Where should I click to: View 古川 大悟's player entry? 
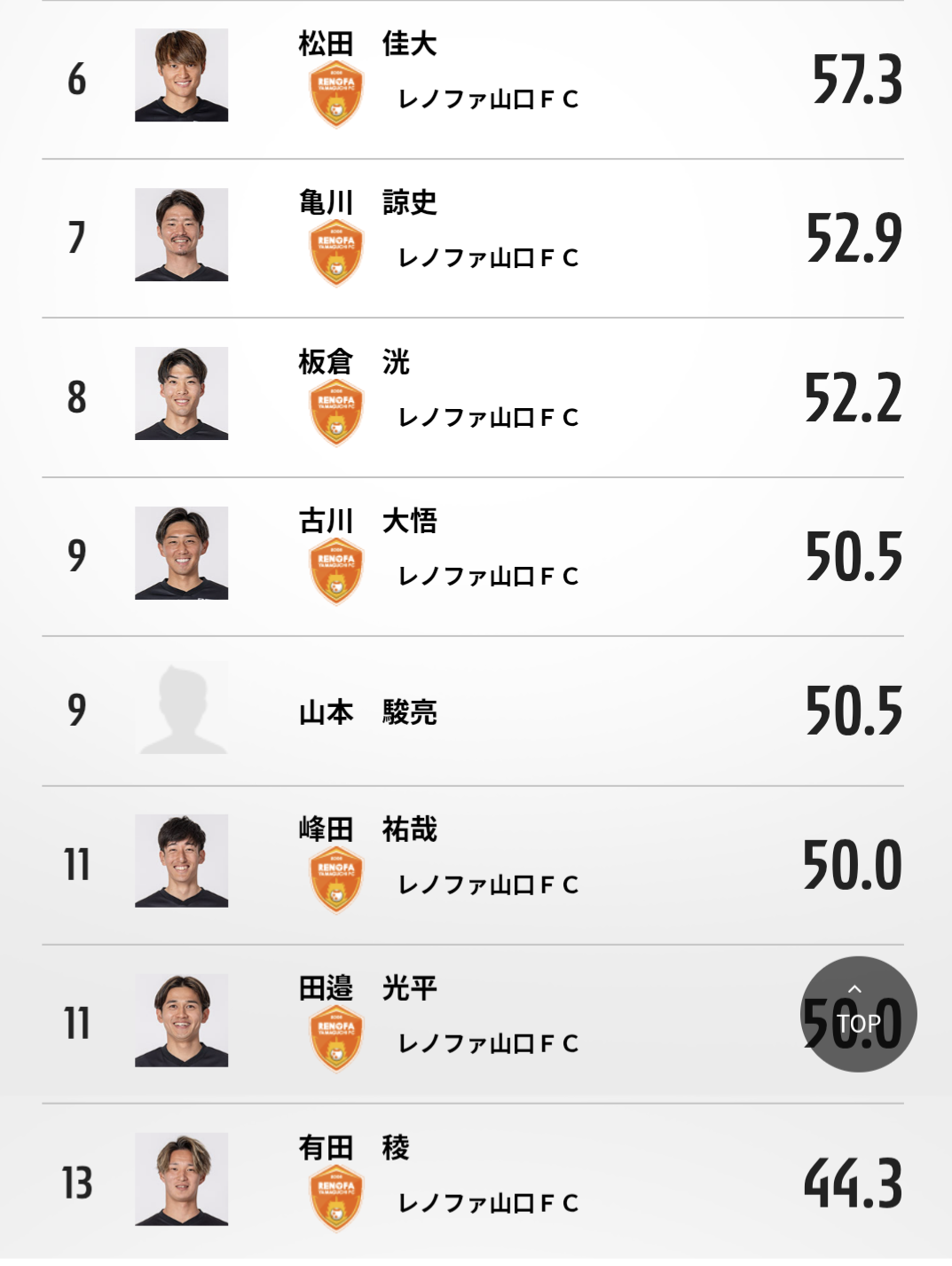[x=367, y=521]
